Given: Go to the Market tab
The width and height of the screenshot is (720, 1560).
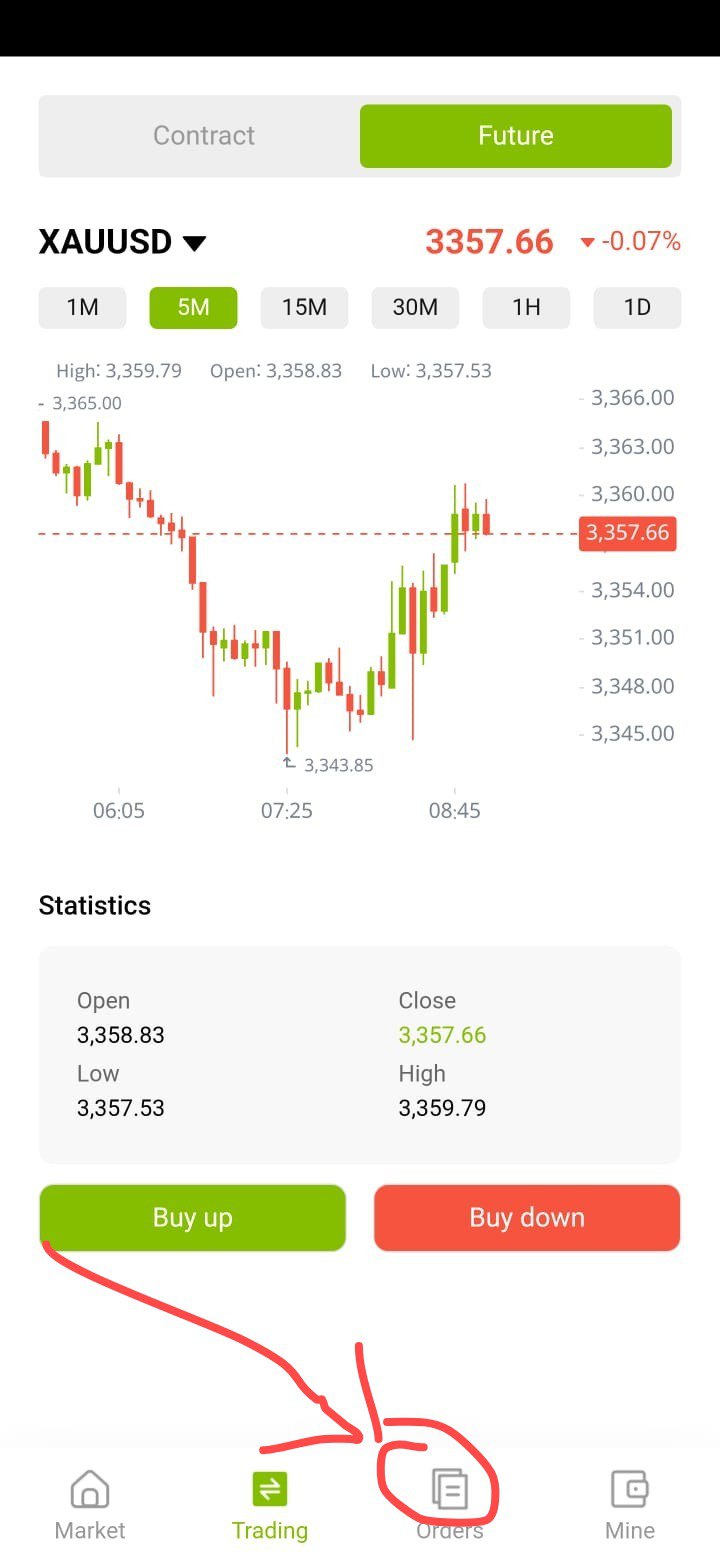Looking at the screenshot, I should point(90,1505).
